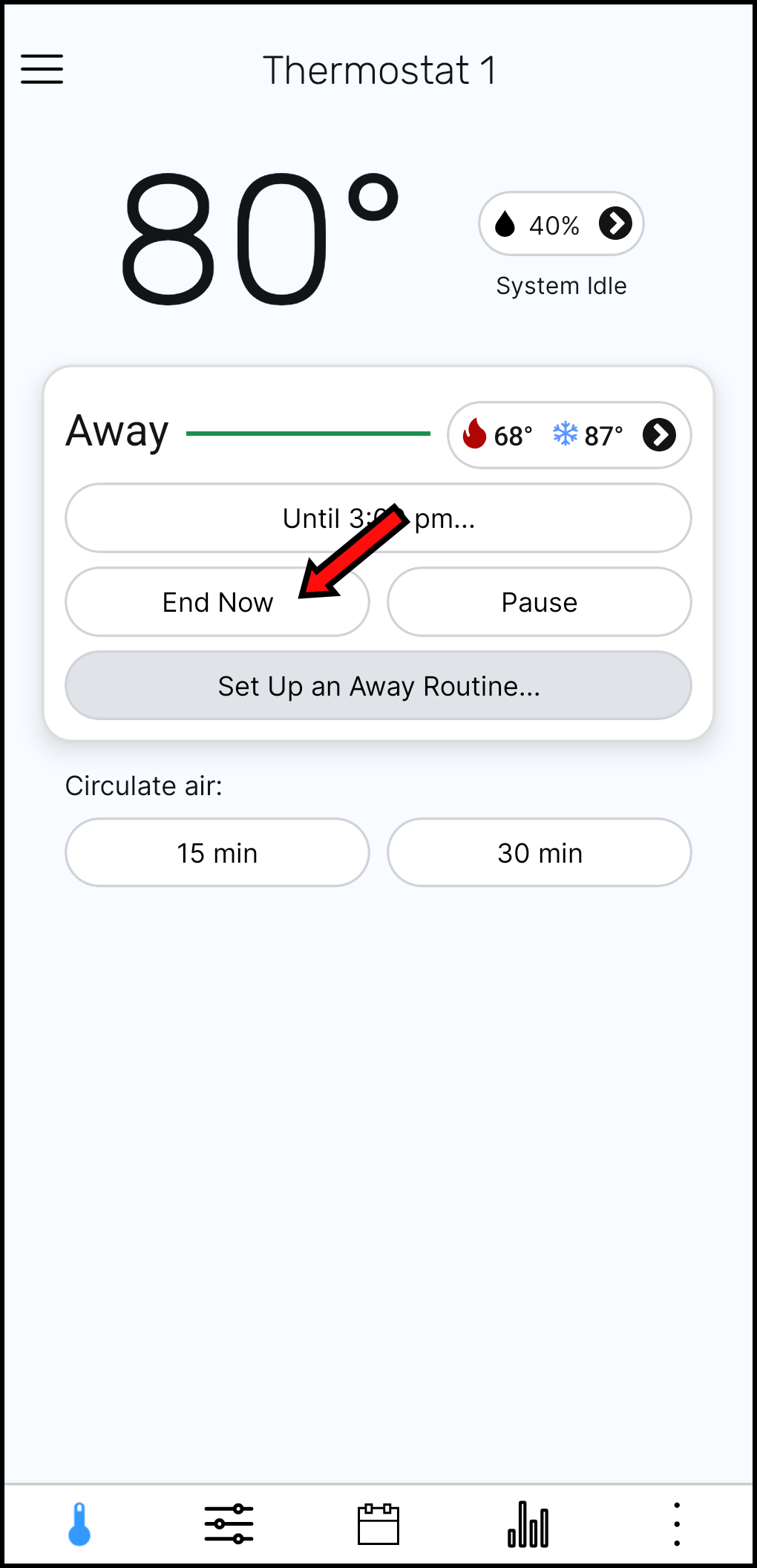757x1568 pixels.
Task: Set up an Away Routine
Action: (378, 686)
